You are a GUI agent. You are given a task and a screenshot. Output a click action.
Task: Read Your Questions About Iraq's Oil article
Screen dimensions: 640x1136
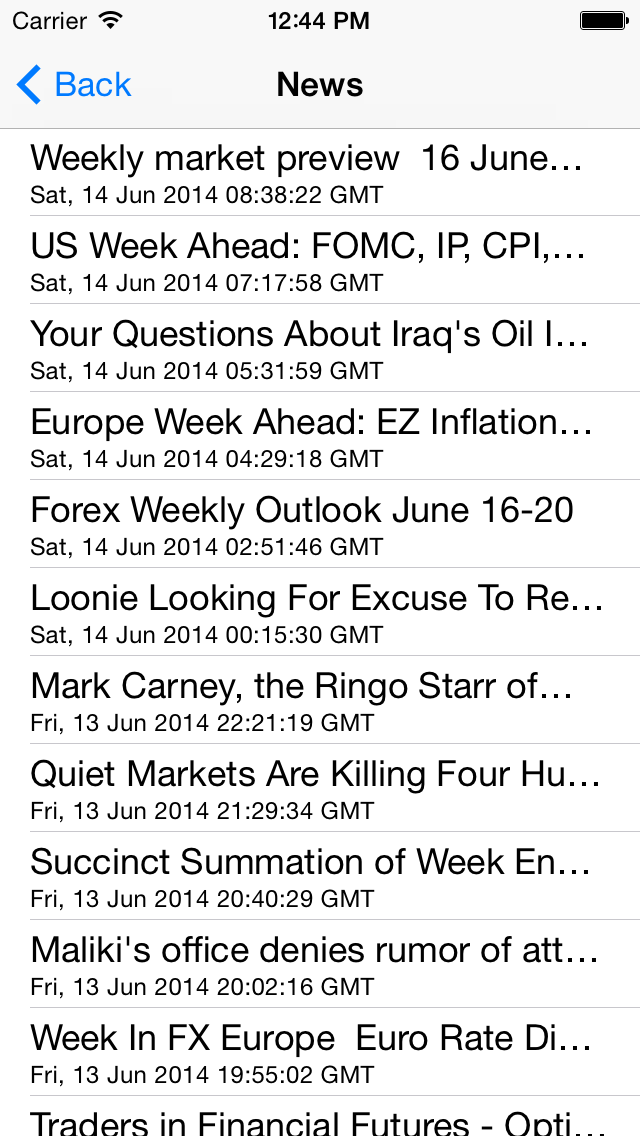320,348
